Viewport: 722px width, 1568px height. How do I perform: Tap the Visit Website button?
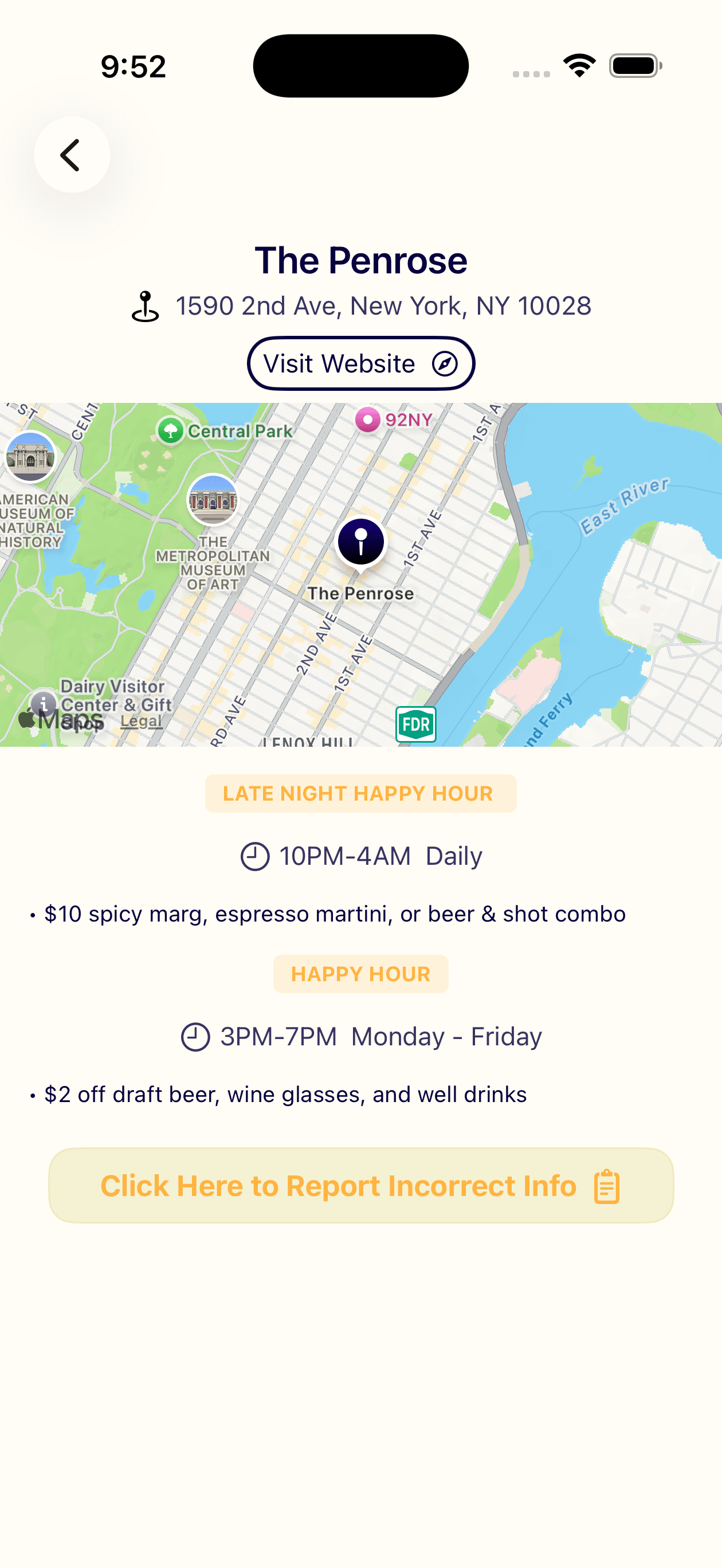(x=360, y=363)
